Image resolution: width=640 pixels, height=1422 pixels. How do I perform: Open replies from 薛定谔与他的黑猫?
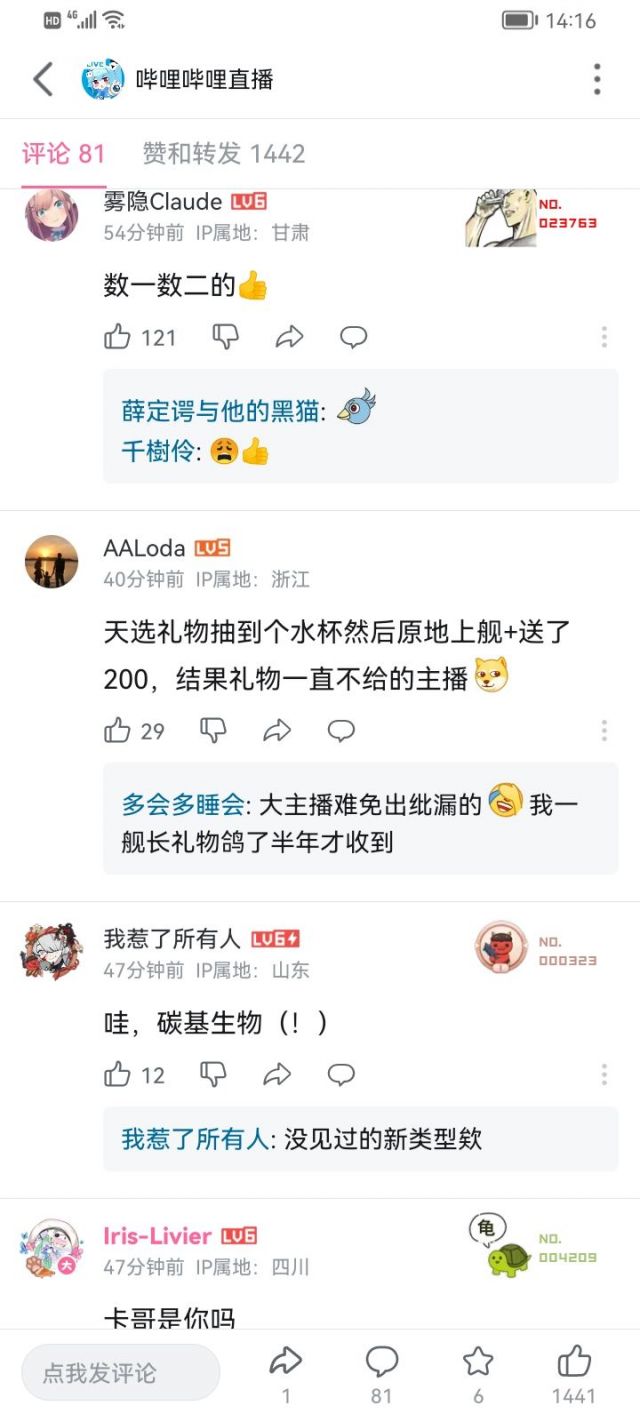click(x=222, y=411)
